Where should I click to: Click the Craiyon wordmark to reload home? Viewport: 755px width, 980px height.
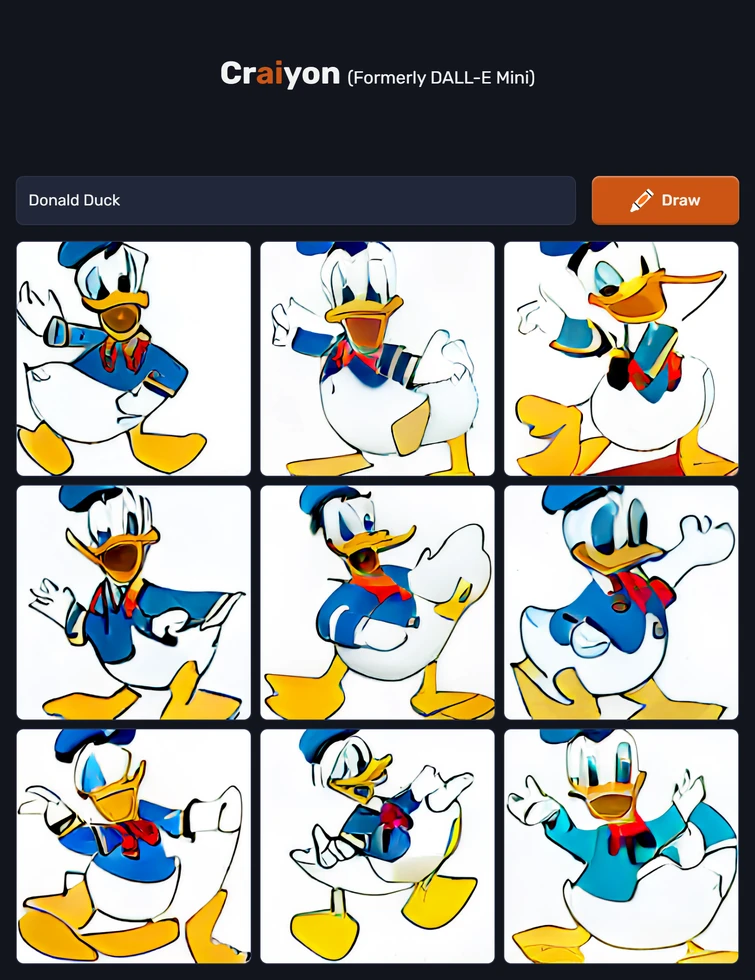click(279, 73)
